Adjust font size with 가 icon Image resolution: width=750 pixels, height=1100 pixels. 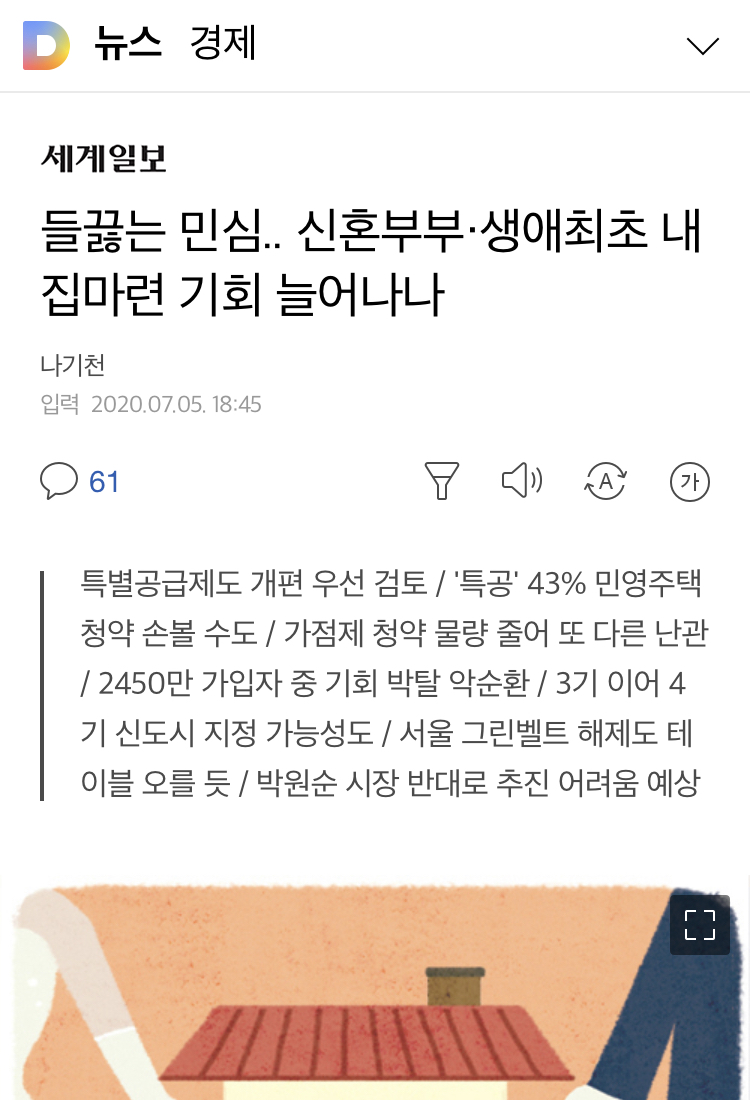tap(689, 481)
